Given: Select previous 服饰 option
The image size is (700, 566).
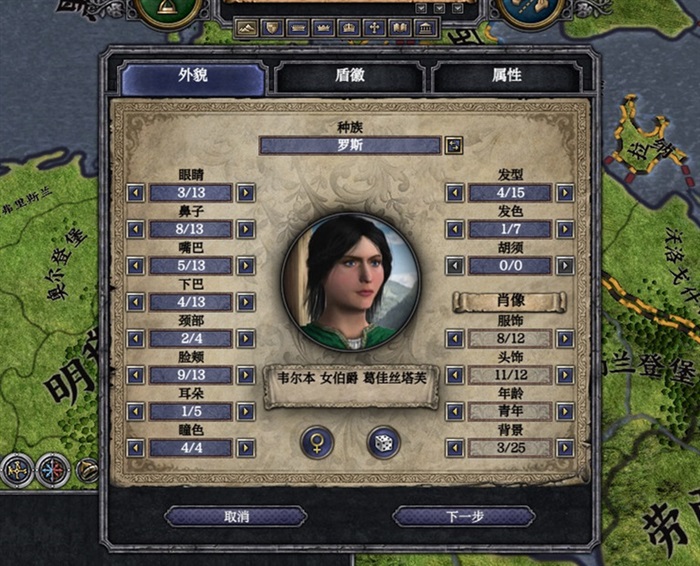Looking at the screenshot, I should click(x=455, y=339).
